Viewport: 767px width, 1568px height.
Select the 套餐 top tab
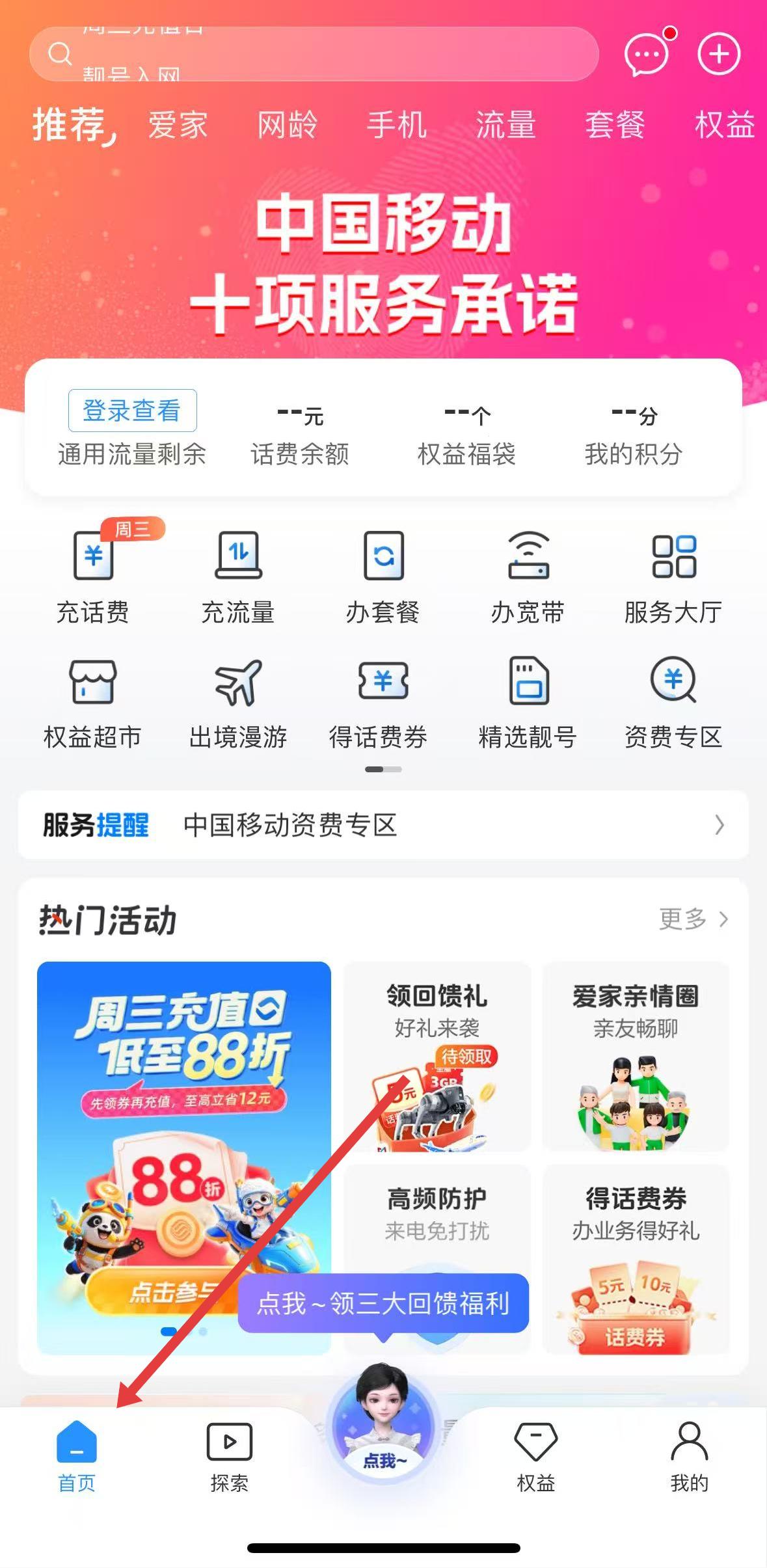pyautogui.click(x=615, y=125)
